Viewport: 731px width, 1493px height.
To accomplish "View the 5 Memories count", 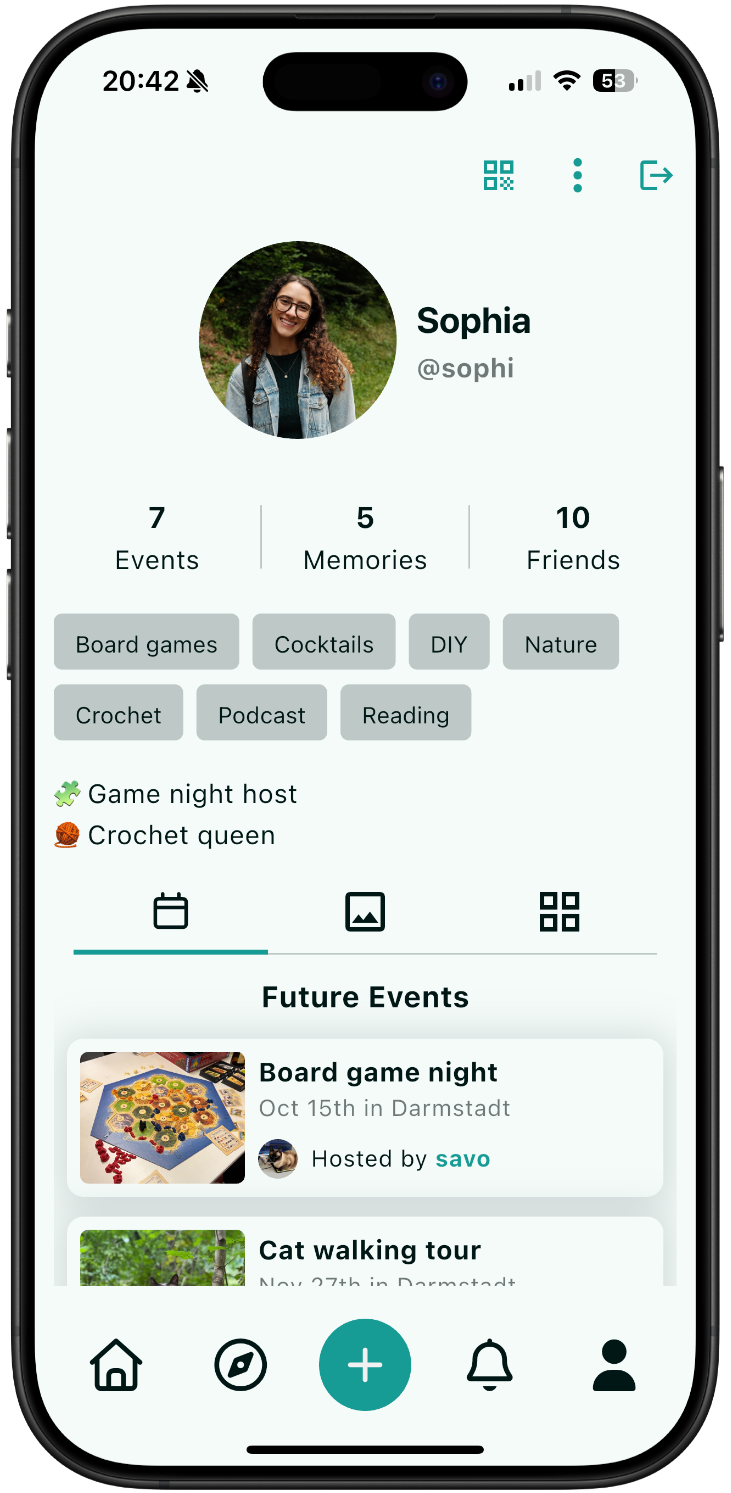I will pyautogui.click(x=365, y=538).
